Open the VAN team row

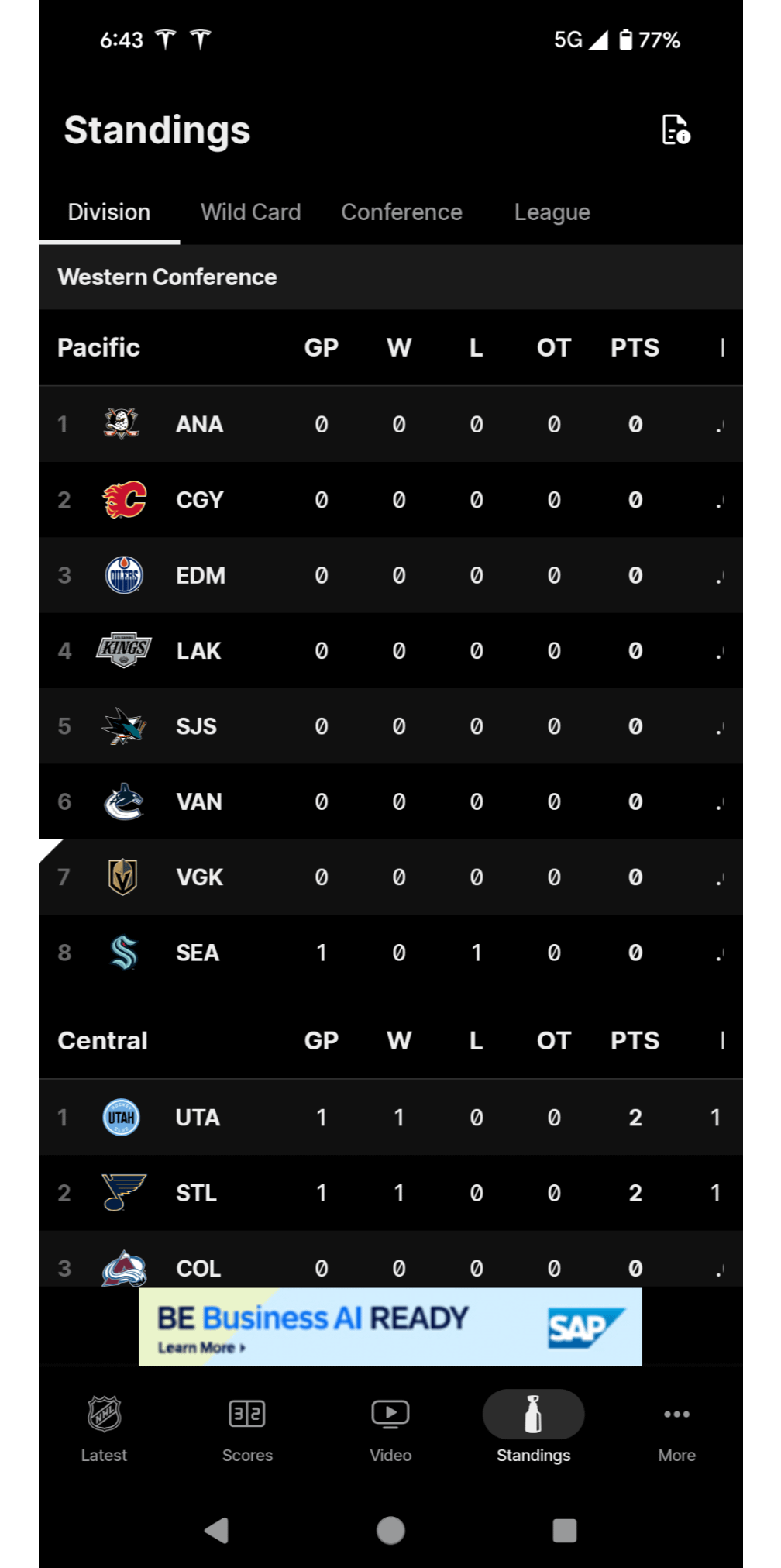pyautogui.click(x=200, y=801)
